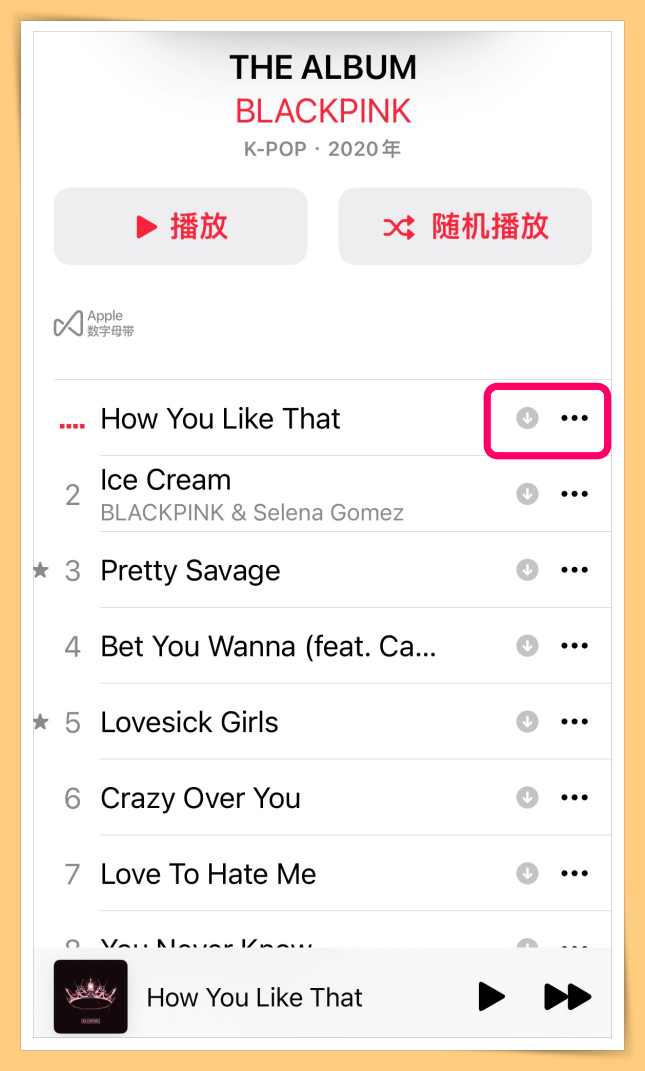This screenshot has width=645, height=1071.
Task: Download Love To Hate Me
Action: coord(527,874)
